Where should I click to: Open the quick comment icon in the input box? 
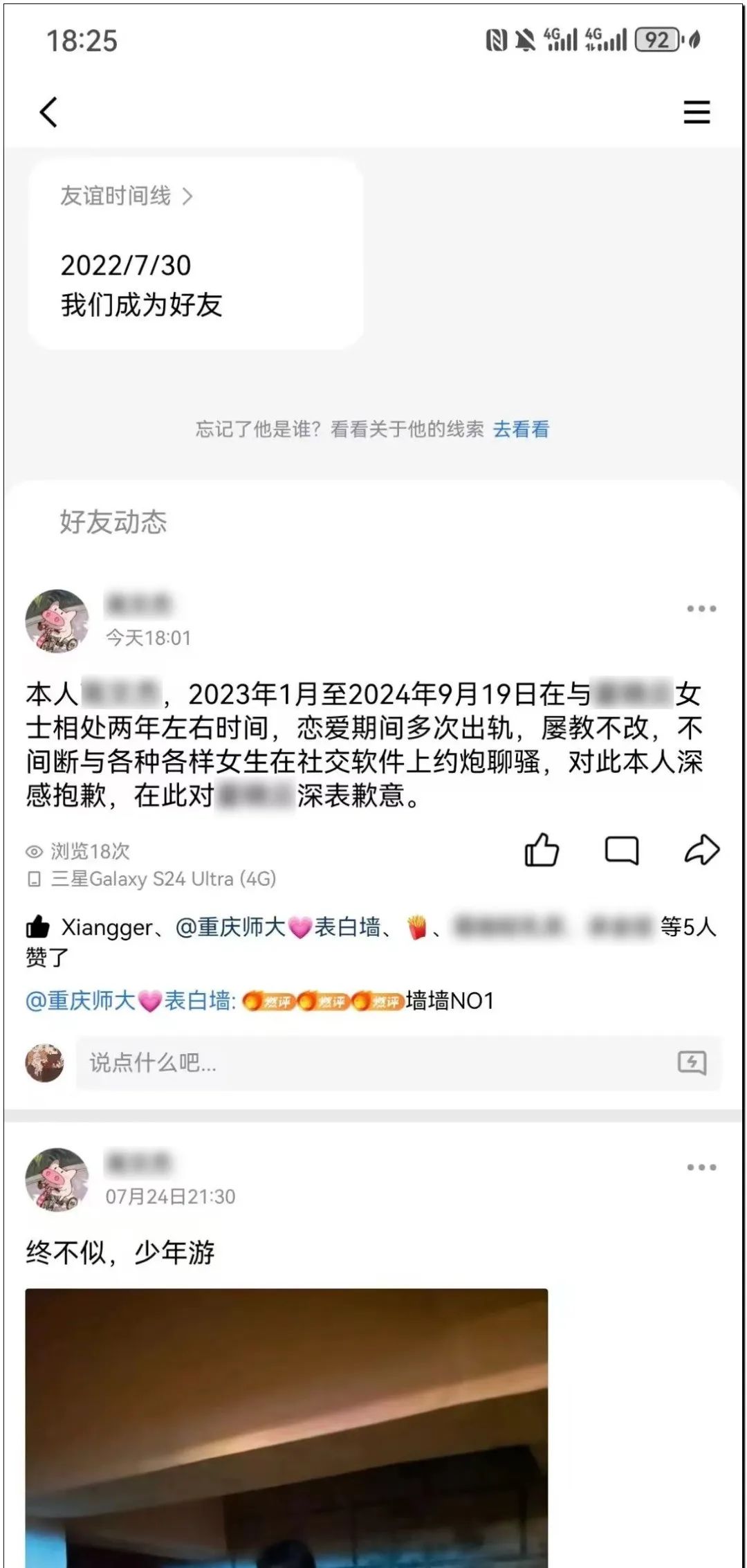click(x=692, y=1062)
